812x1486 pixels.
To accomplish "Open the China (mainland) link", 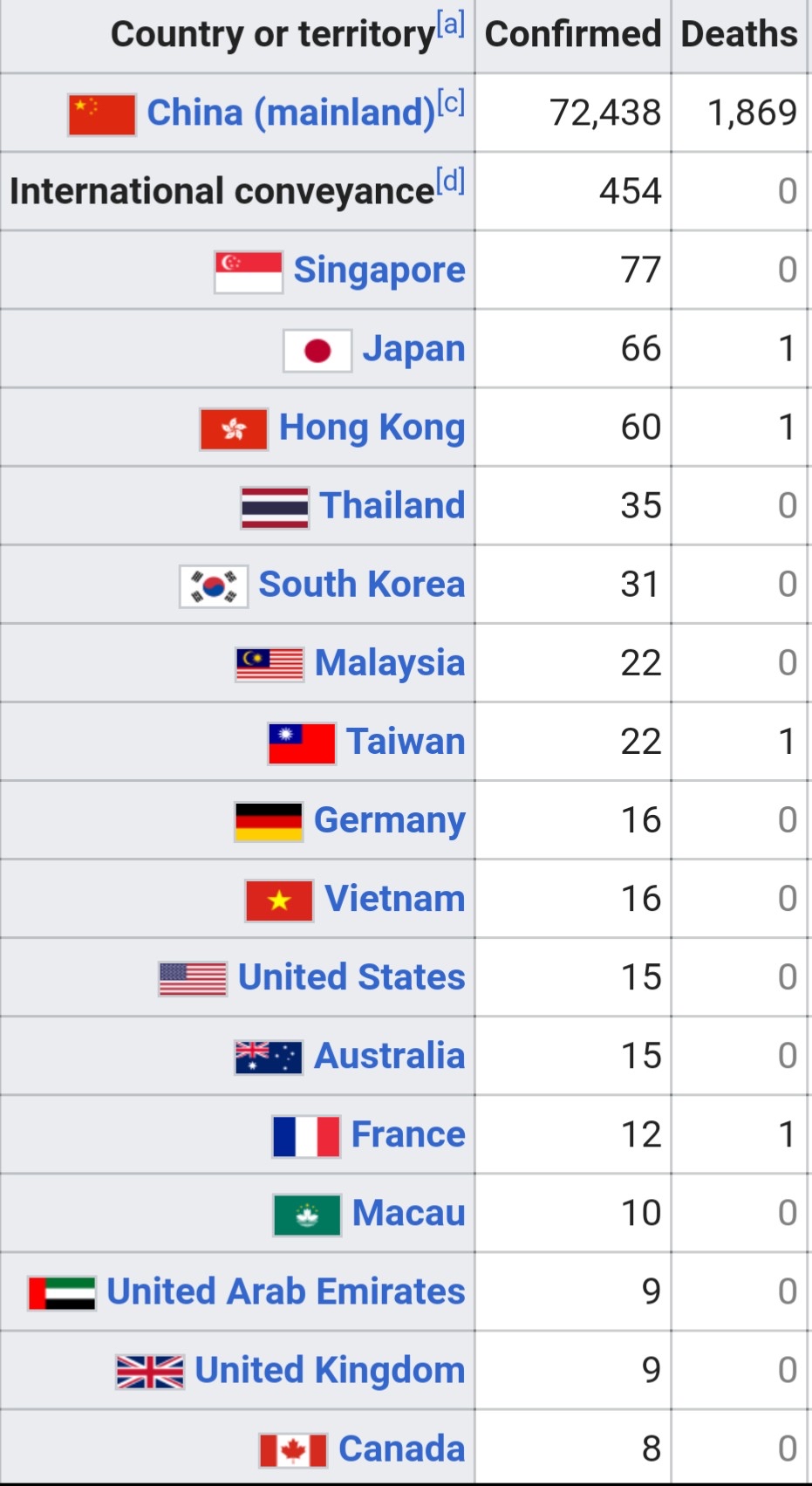I will click(290, 113).
